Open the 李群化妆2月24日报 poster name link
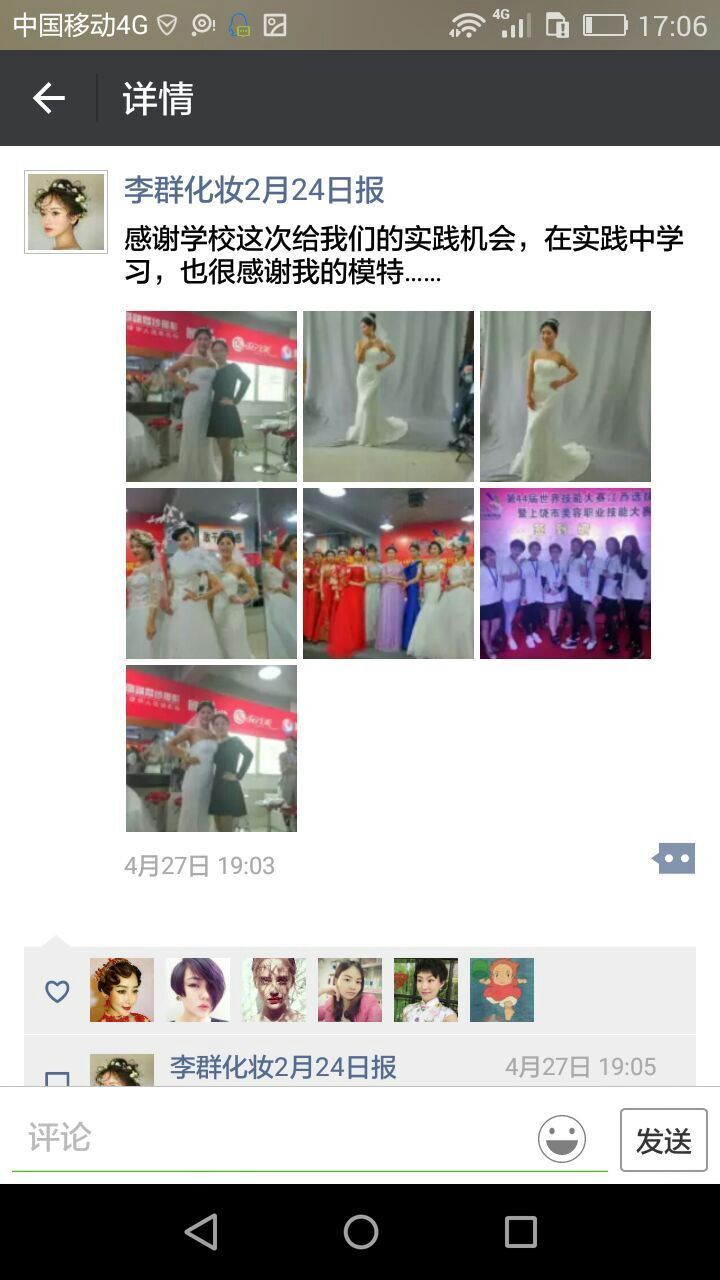The height and width of the screenshot is (1280, 720). tap(254, 189)
